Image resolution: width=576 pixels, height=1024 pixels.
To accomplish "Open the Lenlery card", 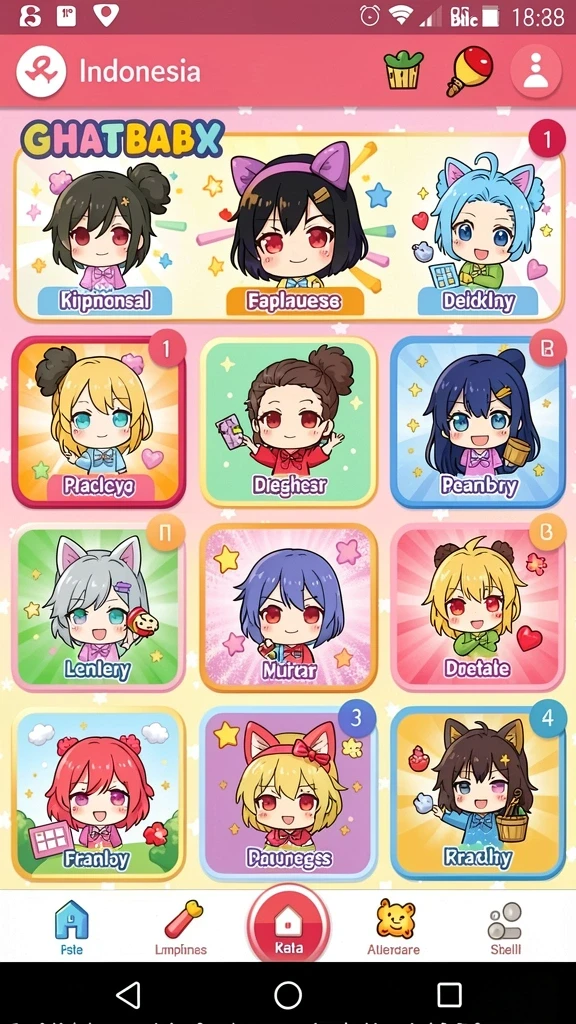I will (99, 607).
